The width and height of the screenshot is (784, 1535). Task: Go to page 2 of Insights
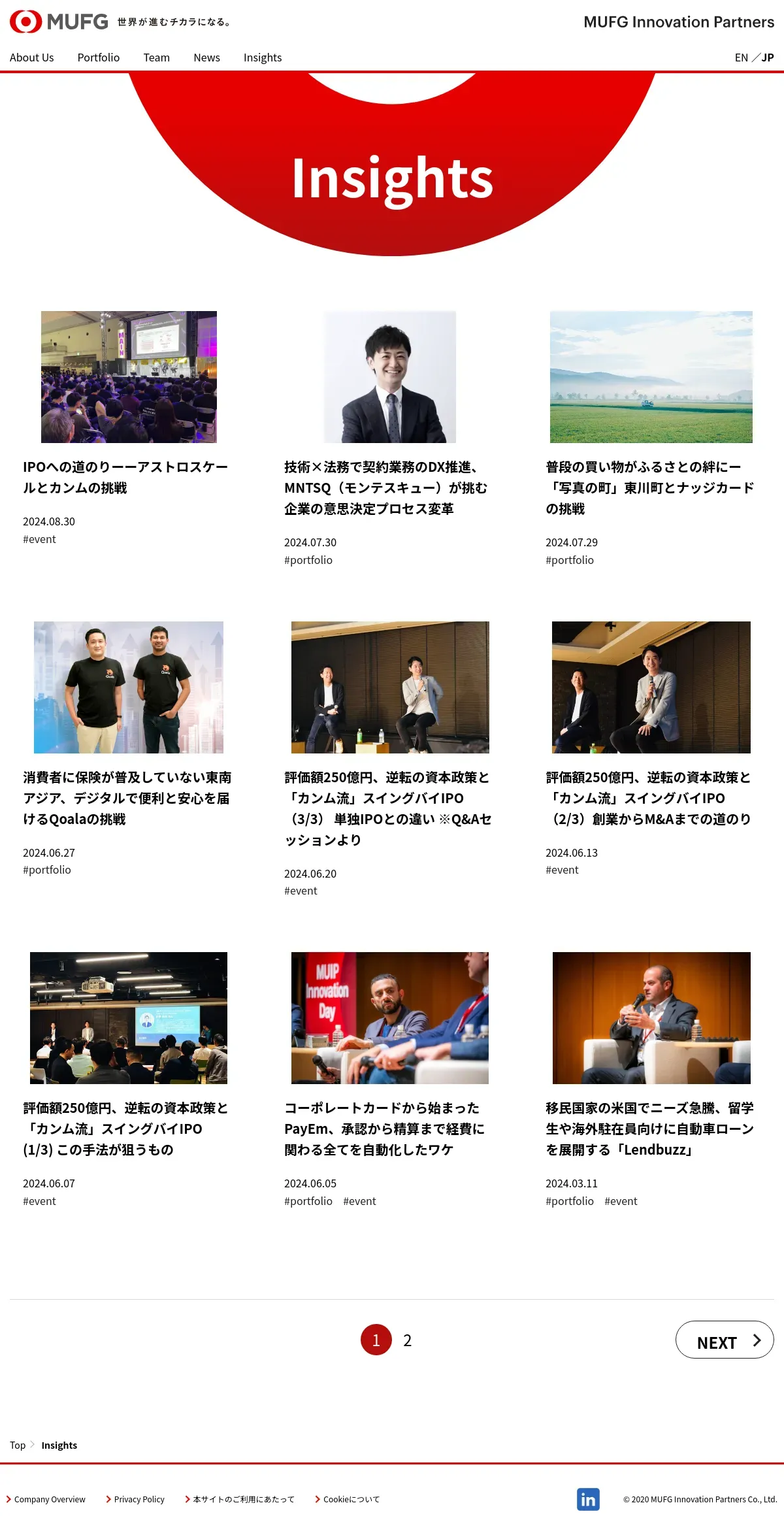coord(407,1340)
